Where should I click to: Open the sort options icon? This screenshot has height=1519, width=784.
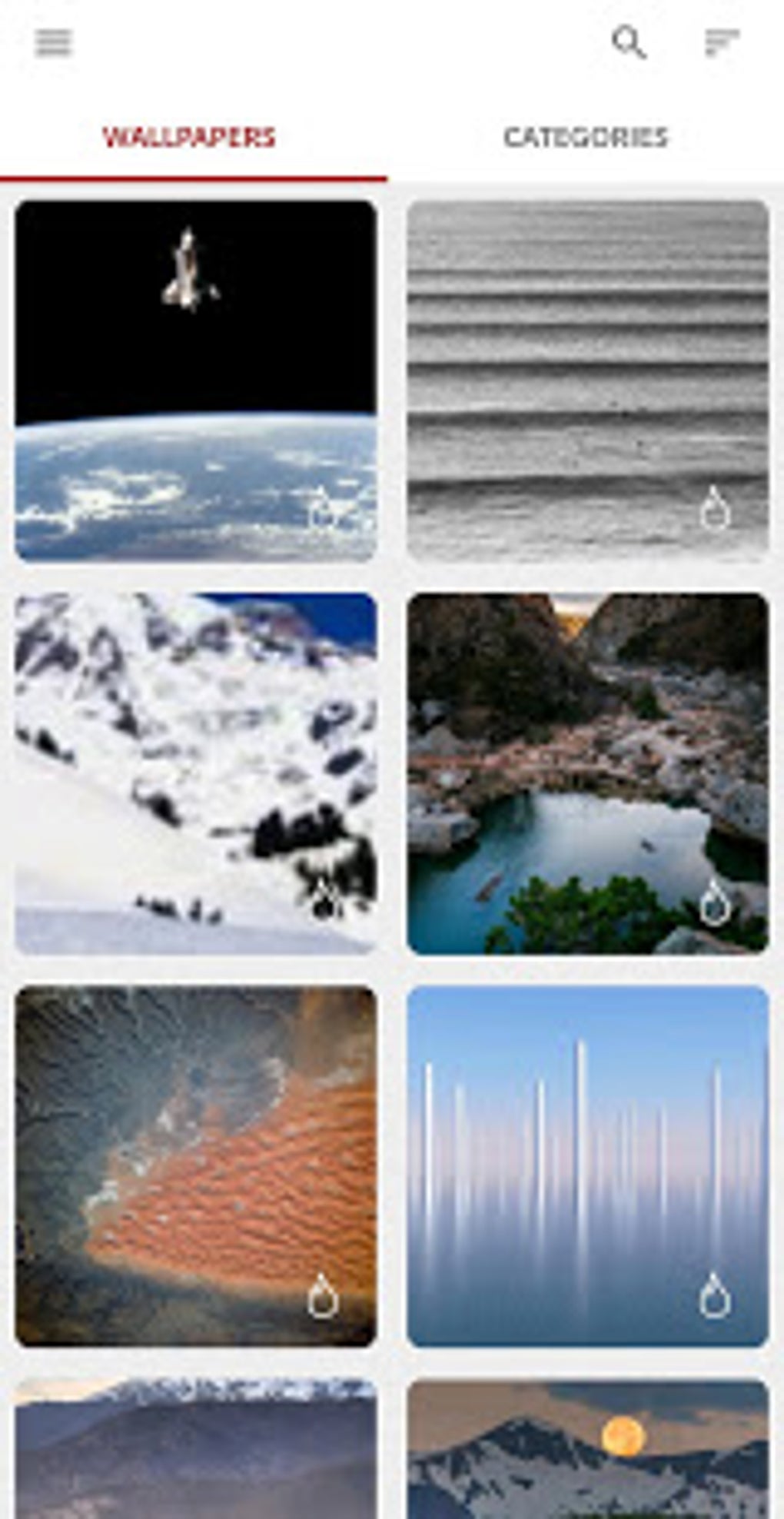(721, 43)
